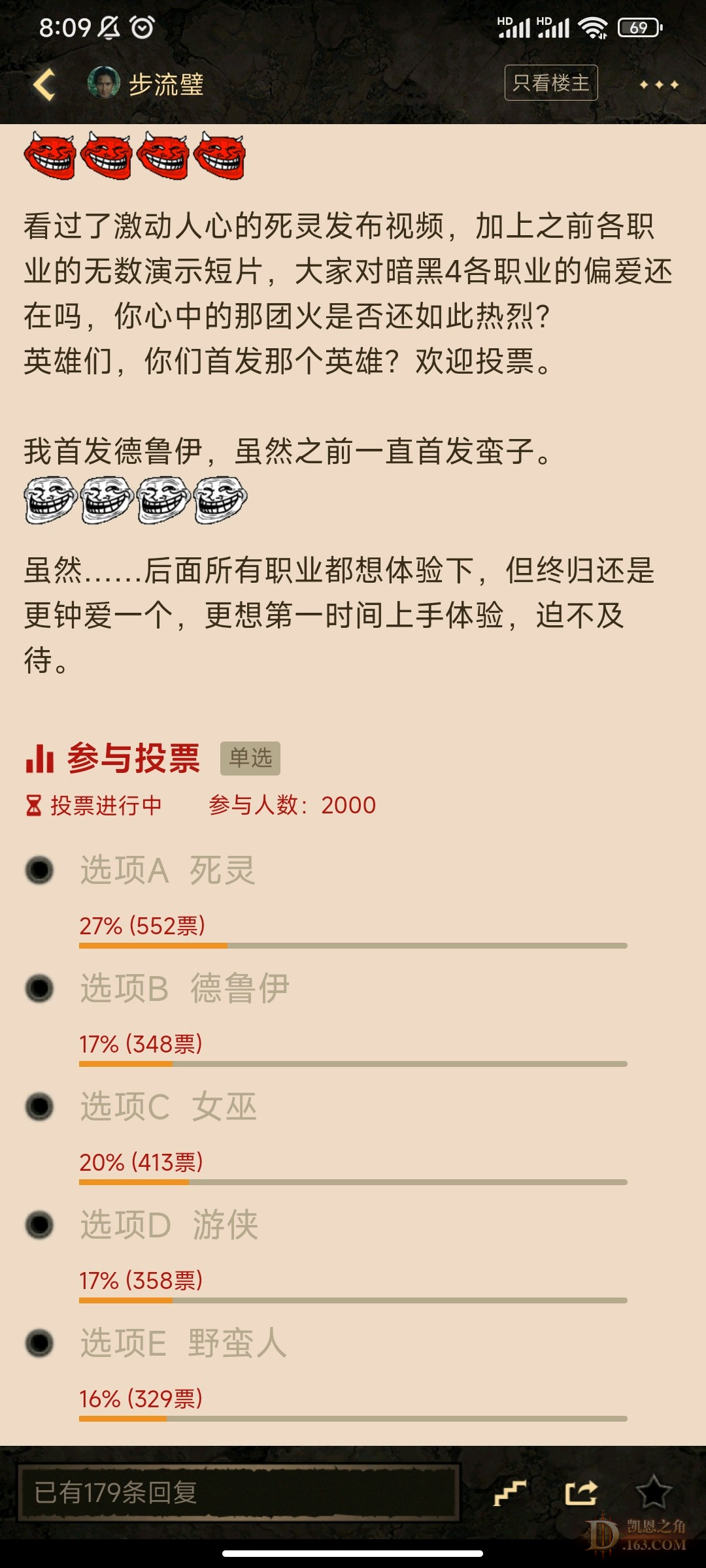Select option B 德鲁伊
Image resolution: width=706 pixels, height=1568 pixels.
click(40, 988)
